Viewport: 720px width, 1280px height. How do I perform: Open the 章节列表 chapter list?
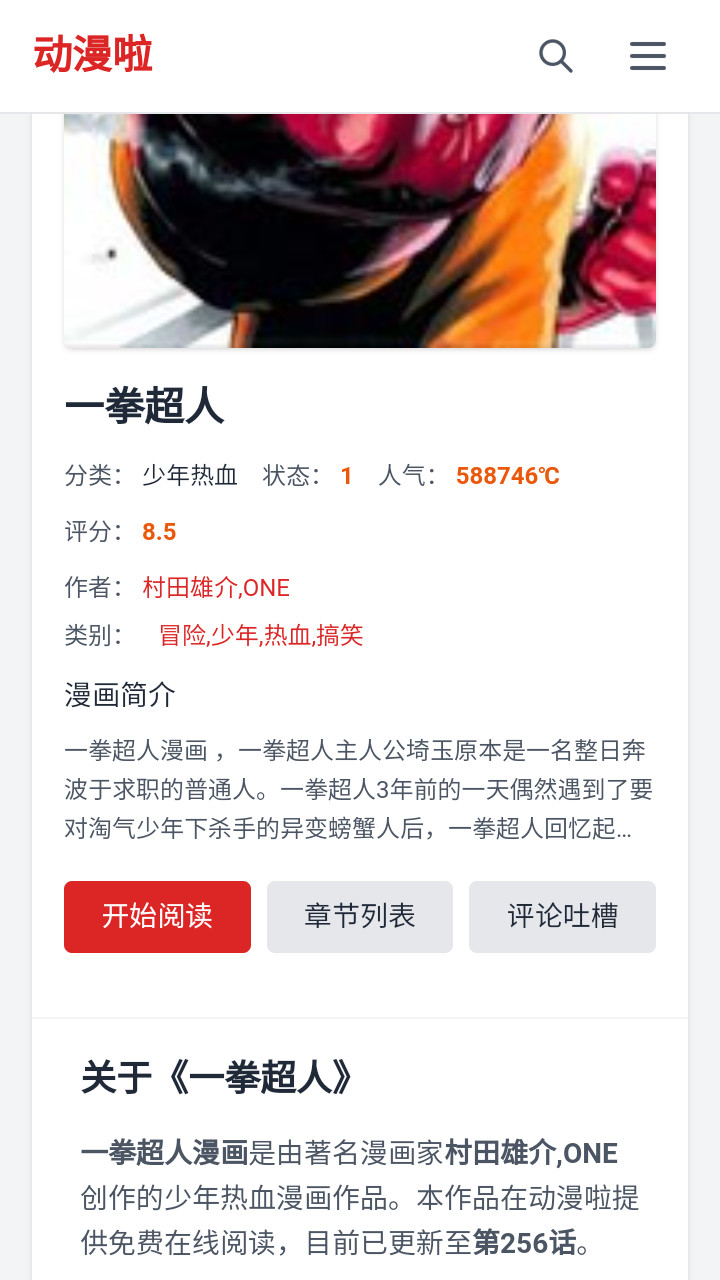[x=359, y=916]
